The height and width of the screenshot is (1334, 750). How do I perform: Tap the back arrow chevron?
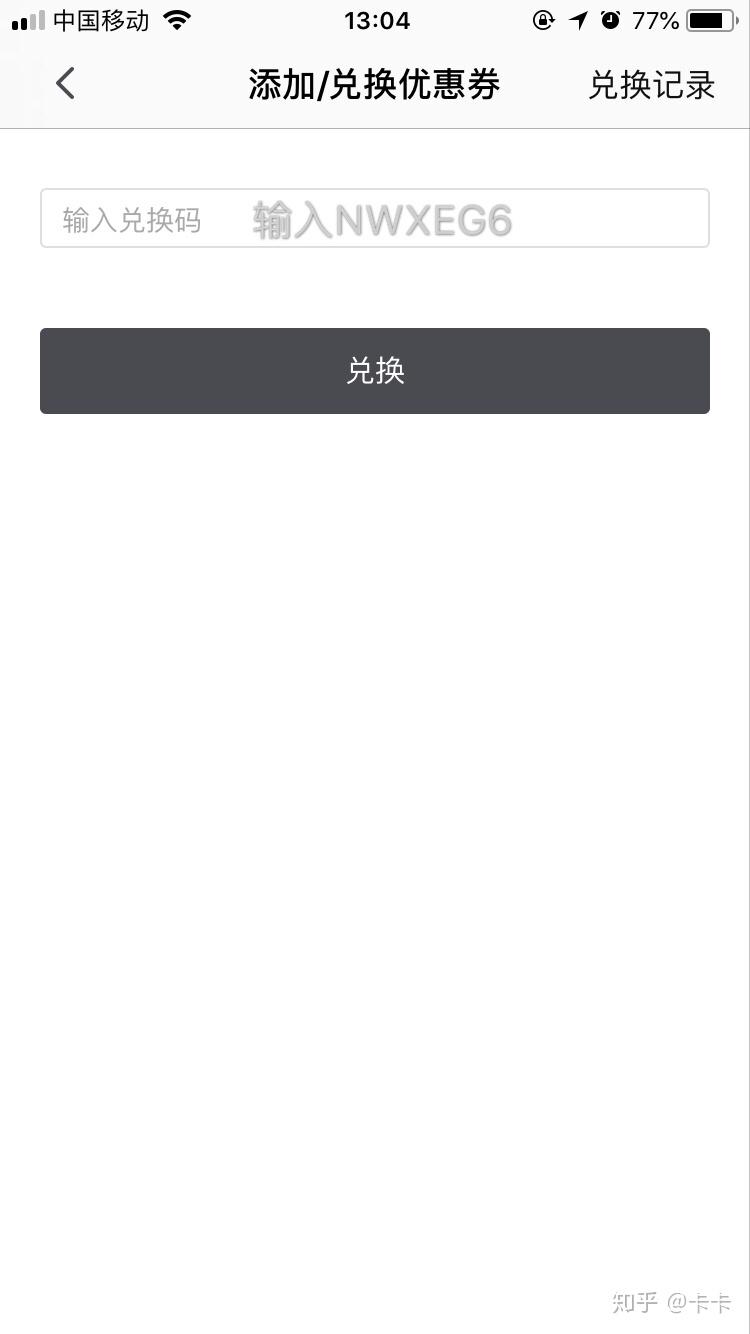pyautogui.click(x=64, y=84)
